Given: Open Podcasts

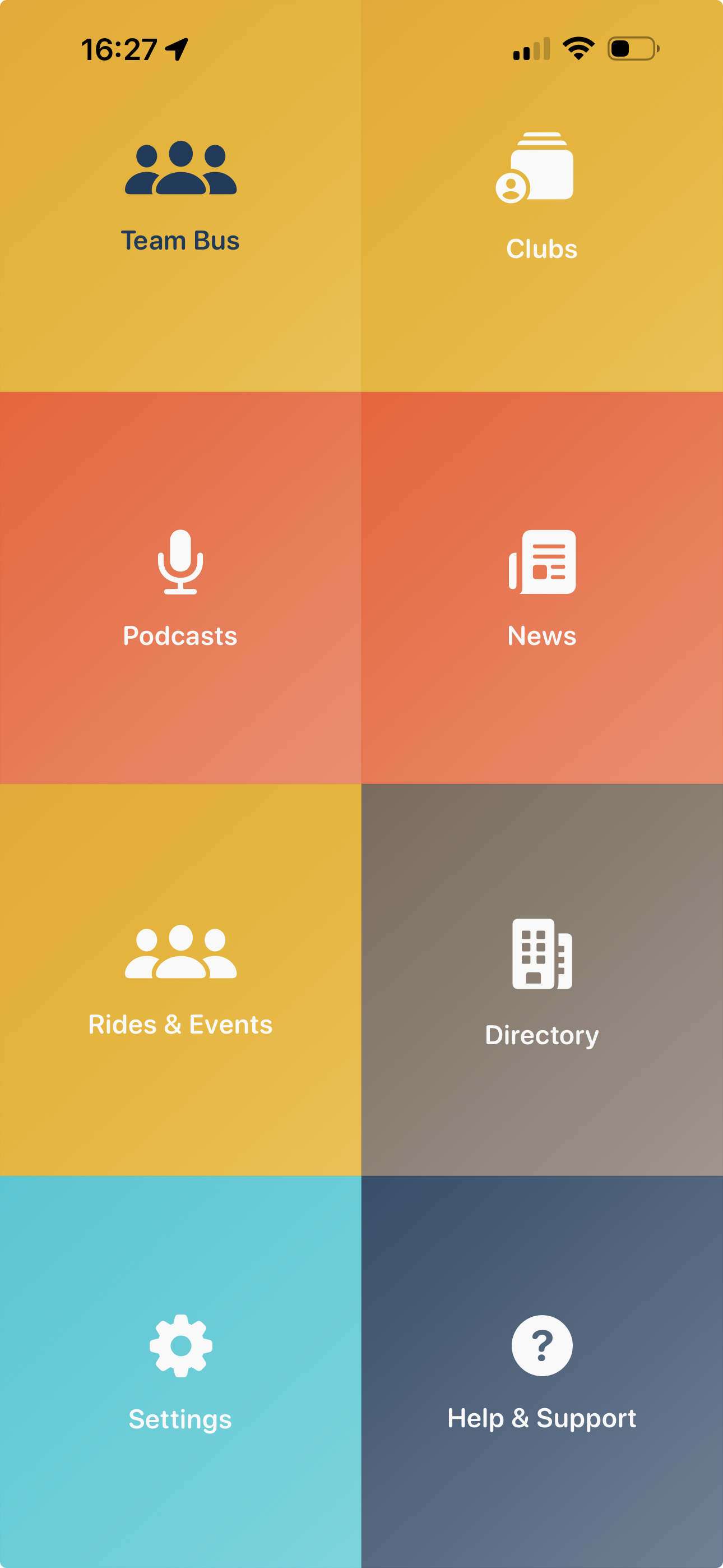Looking at the screenshot, I should (180, 587).
